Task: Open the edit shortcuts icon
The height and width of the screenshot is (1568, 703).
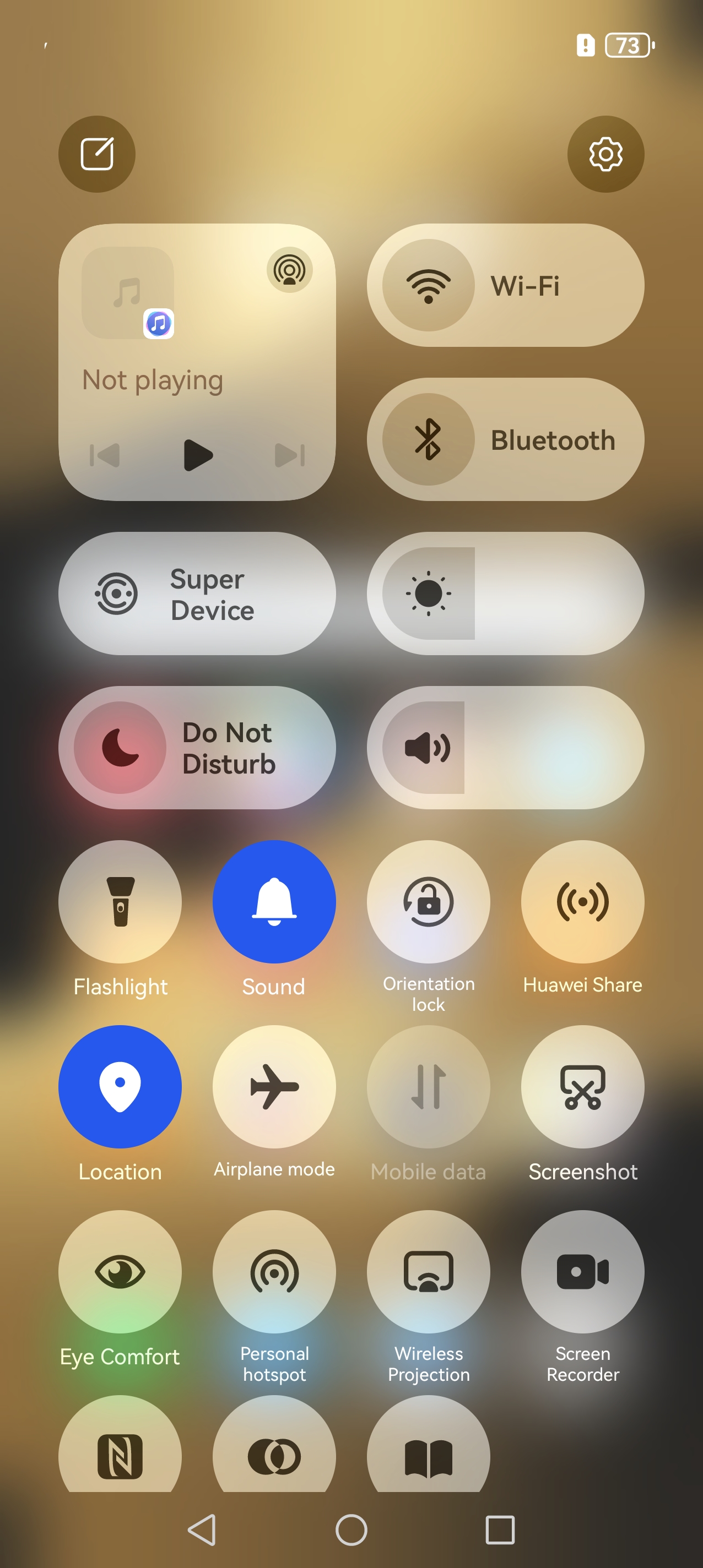Action: tap(97, 154)
